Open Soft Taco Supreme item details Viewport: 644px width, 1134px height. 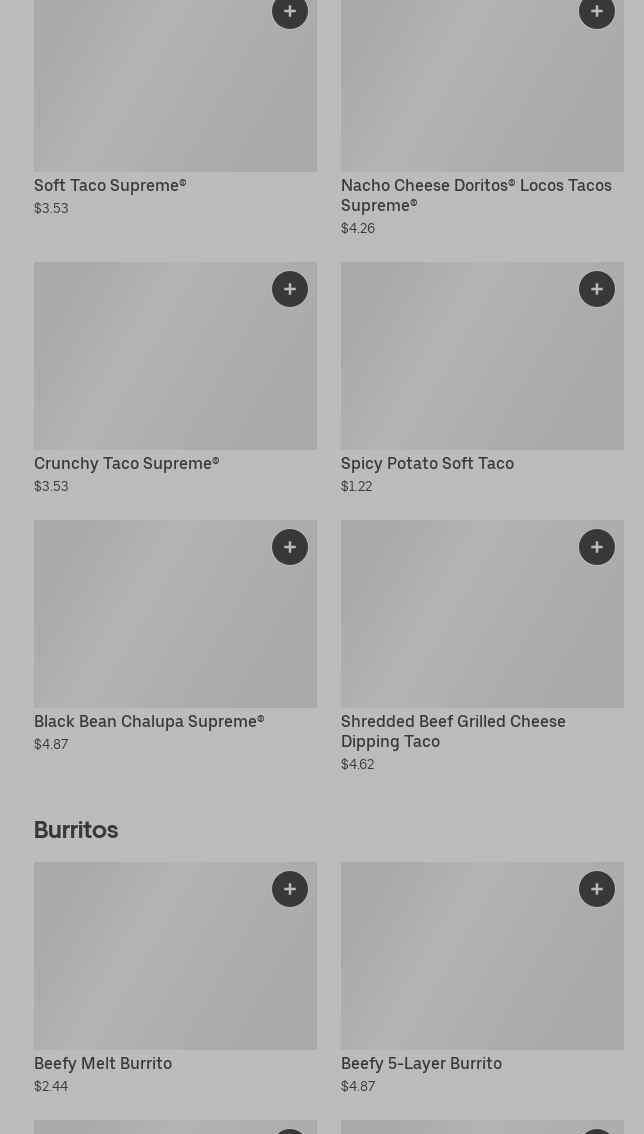click(175, 108)
